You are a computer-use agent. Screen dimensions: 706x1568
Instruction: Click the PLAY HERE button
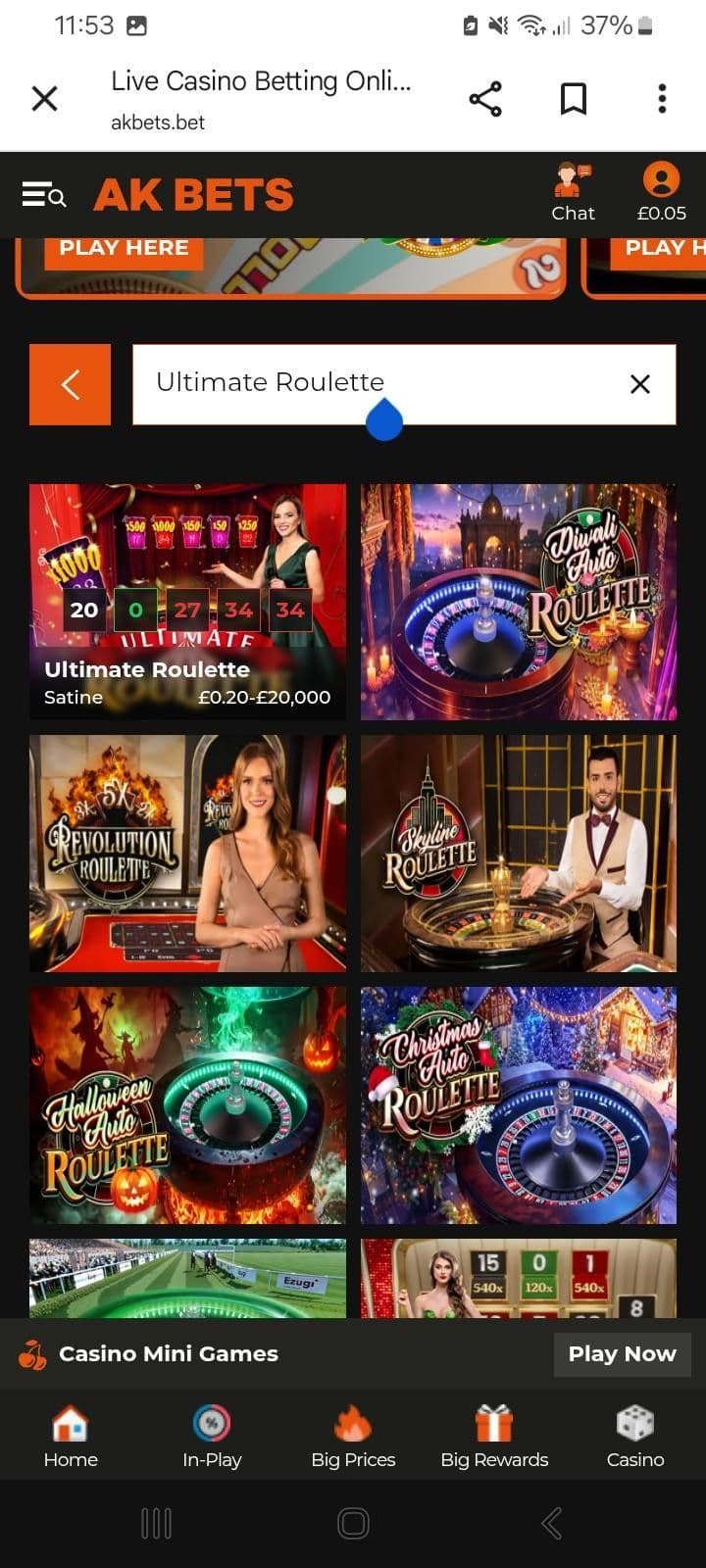(124, 248)
